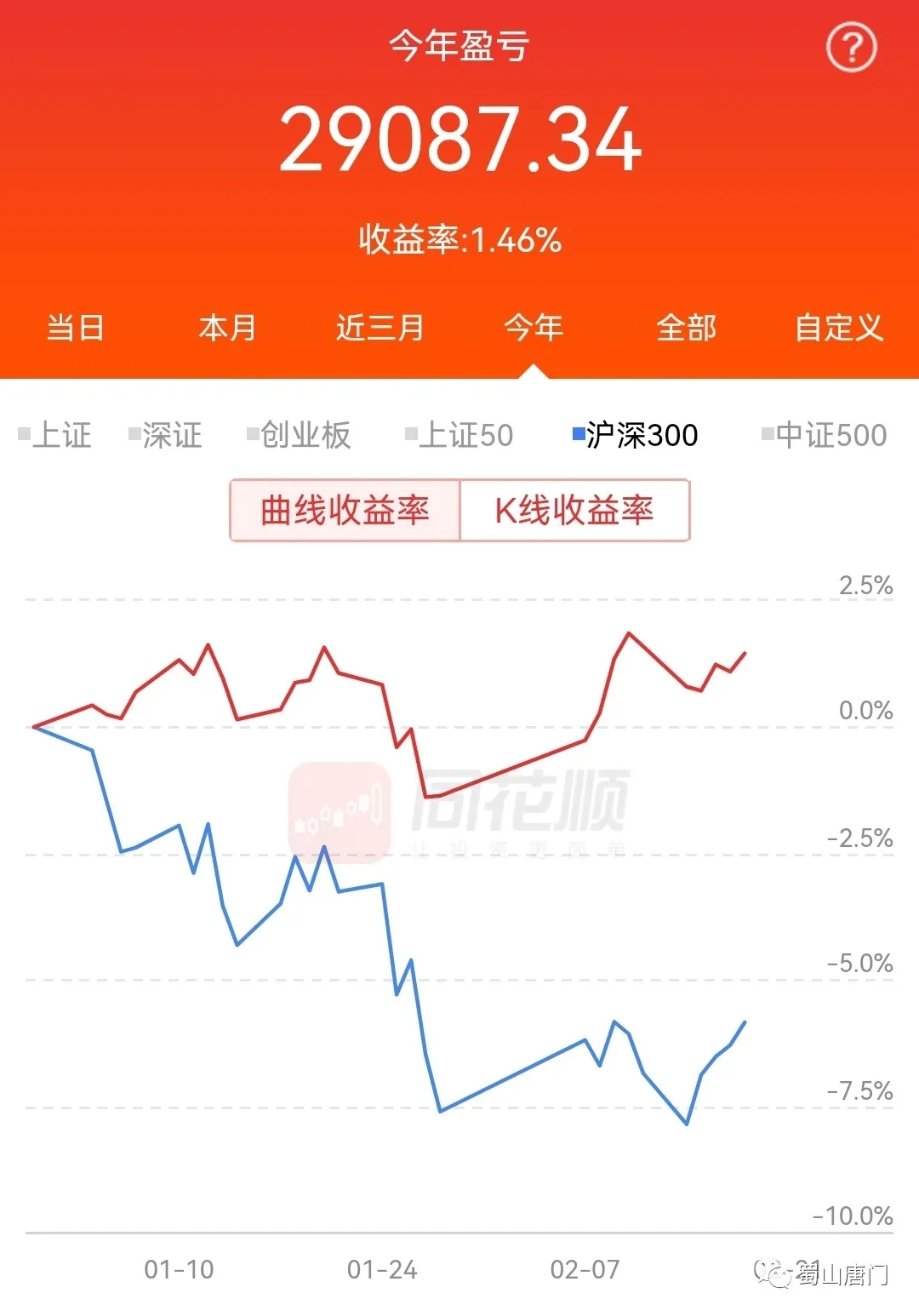Viewport: 919px width, 1316px height.
Task: Compare with the 上证50 index
Action: [459, 435]
